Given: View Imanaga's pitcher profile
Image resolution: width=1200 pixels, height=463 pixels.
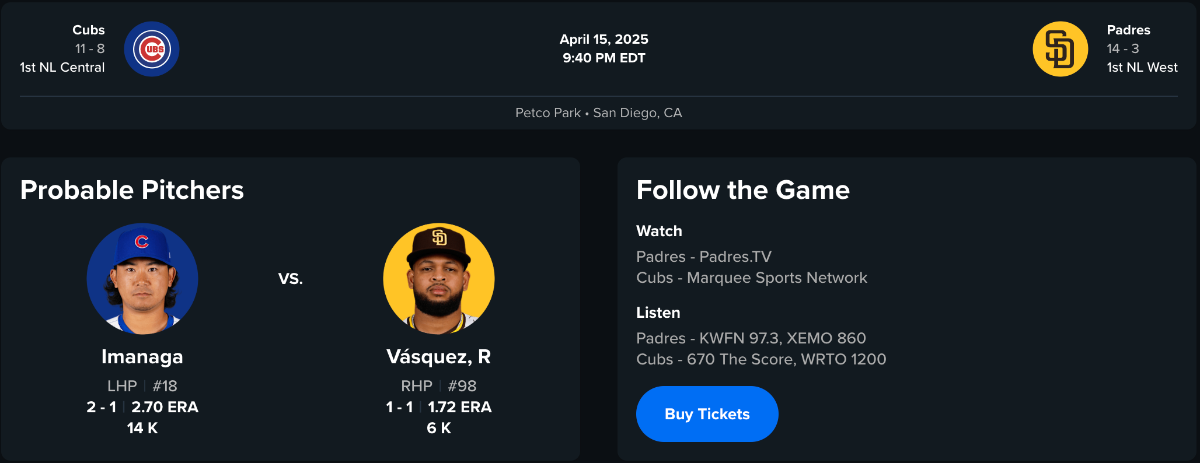Looking at the screenshot, I should click(x=142, y=356).
